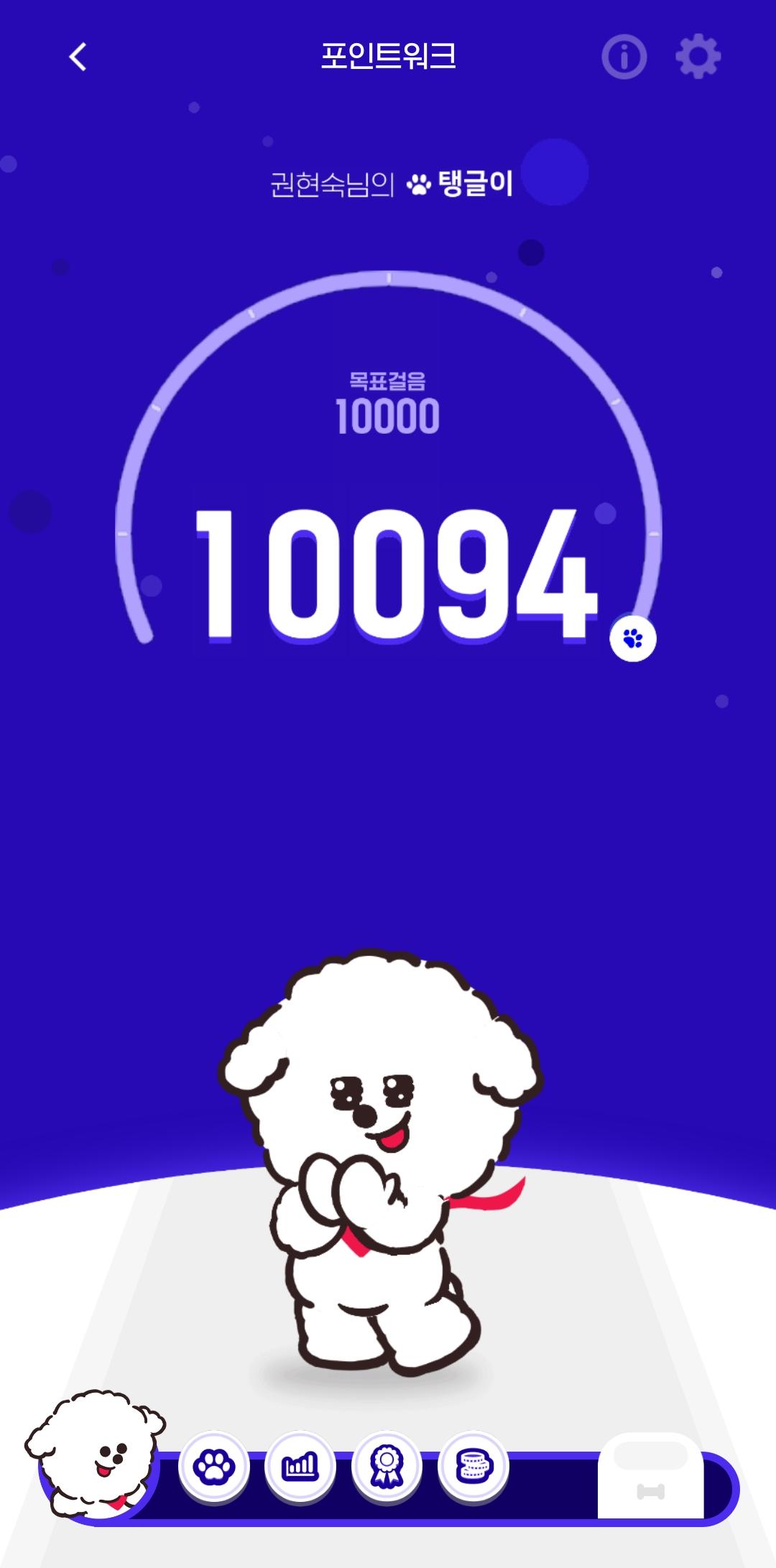Open the info icon in the header
The width and height of the screenshot is (776, 1568).
(624, 57)
